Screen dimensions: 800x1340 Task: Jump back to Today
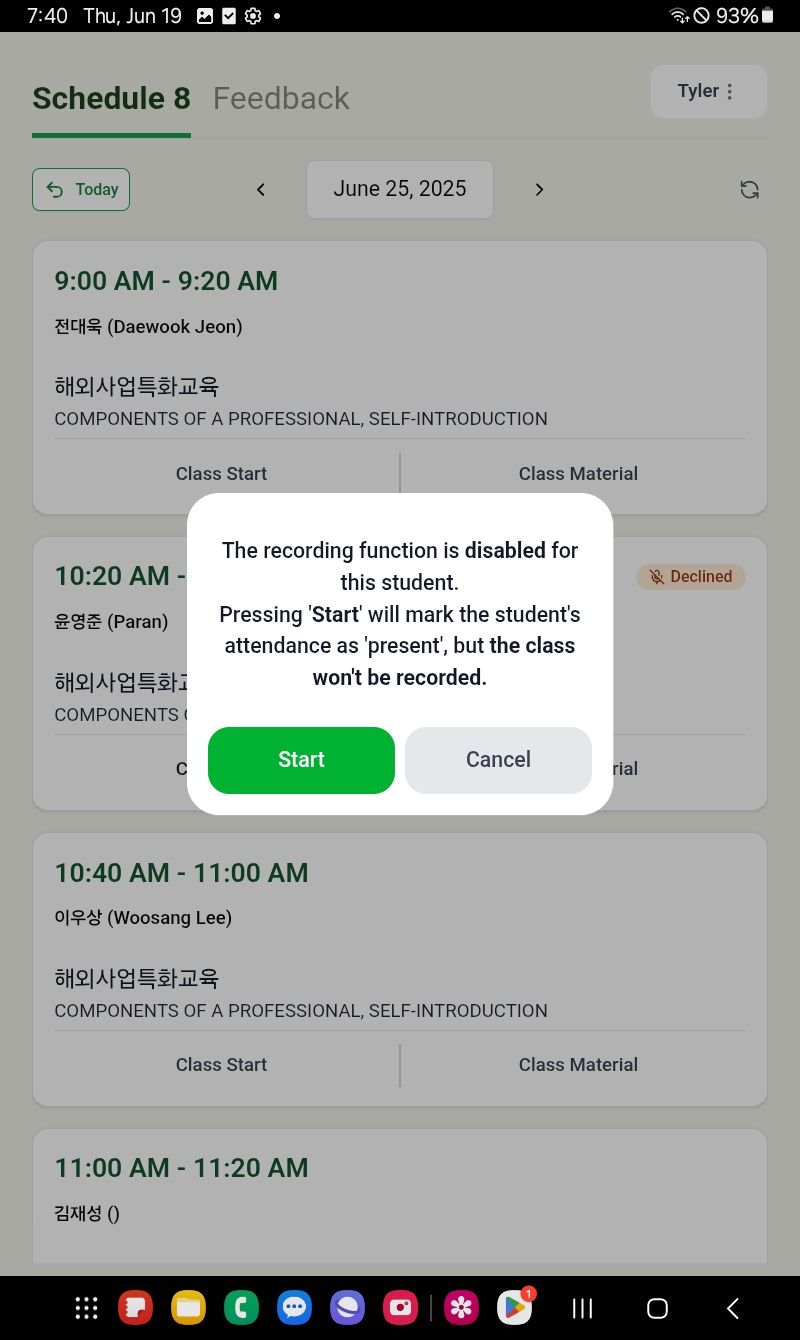(81, 189)
